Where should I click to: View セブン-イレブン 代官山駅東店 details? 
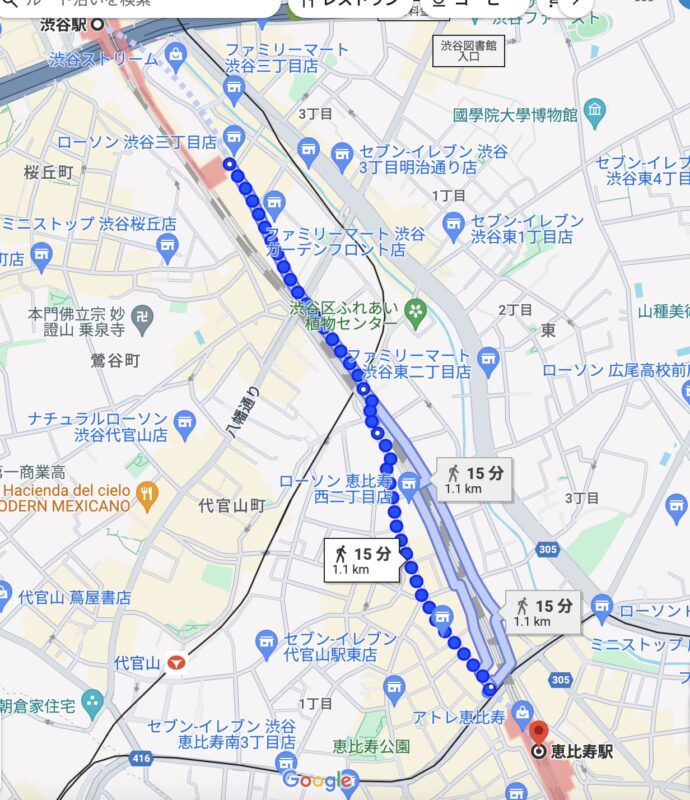[266, 640]
